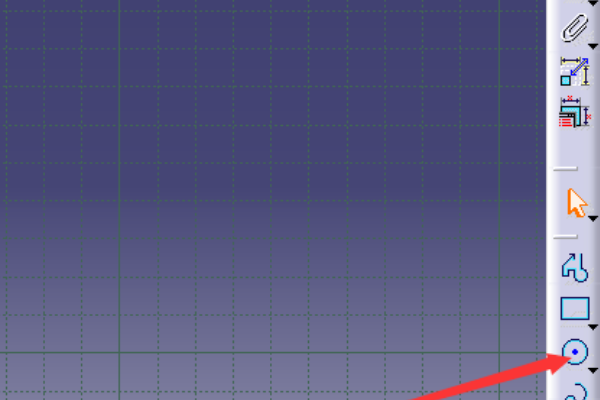This screenshot has width=600, height=400.
Task: Select the circle drawing tool
Action: click(575, 352)
